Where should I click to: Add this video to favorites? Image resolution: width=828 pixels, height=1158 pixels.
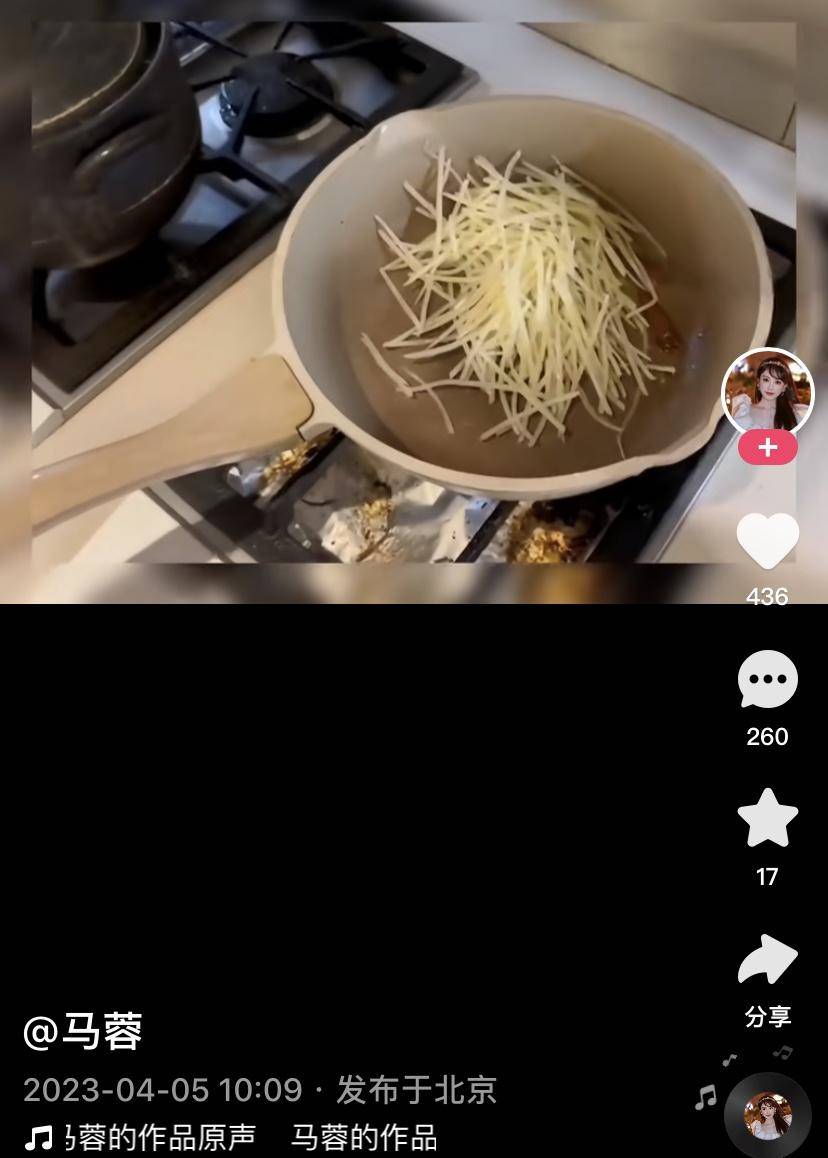(x=767, y=819)
